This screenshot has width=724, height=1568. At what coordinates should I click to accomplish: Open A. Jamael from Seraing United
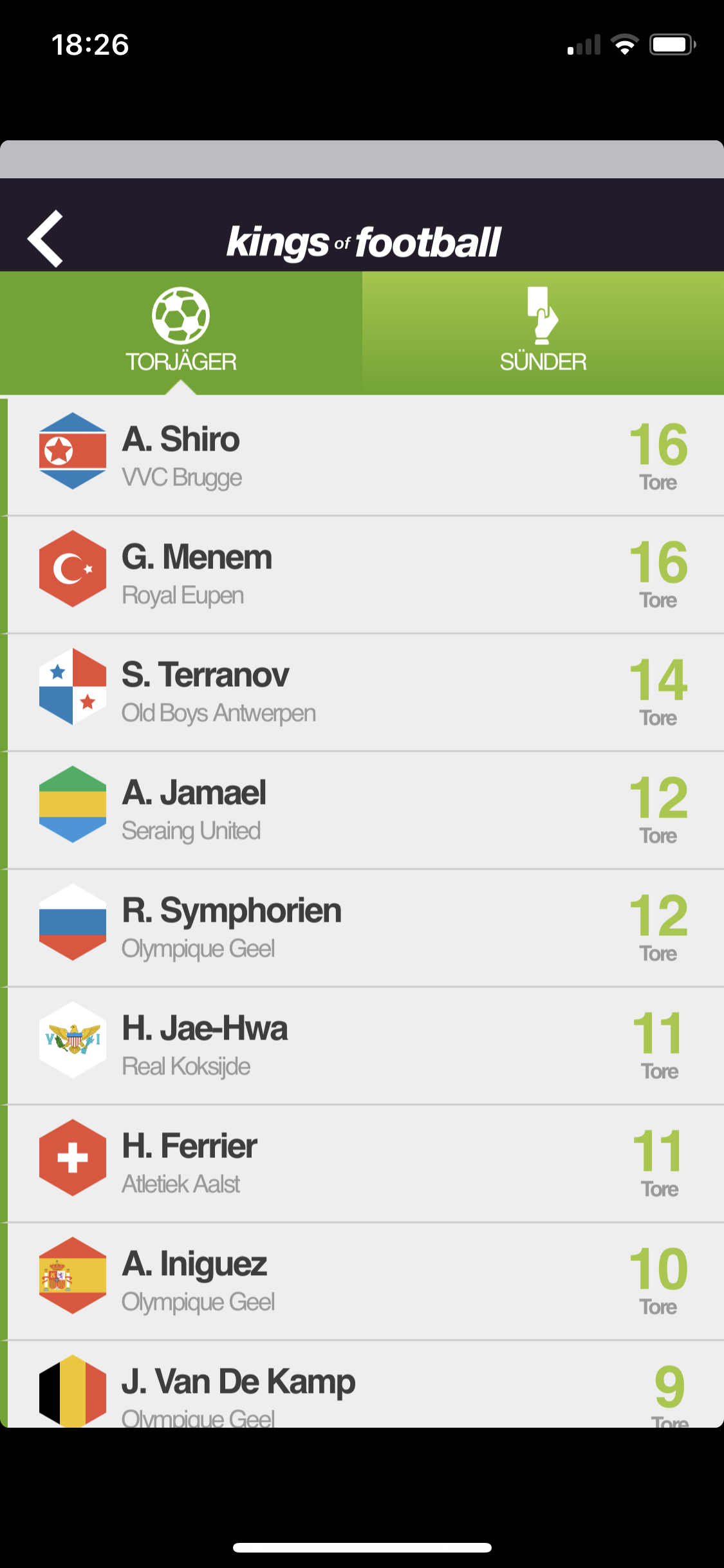click(x=362, y=810)
